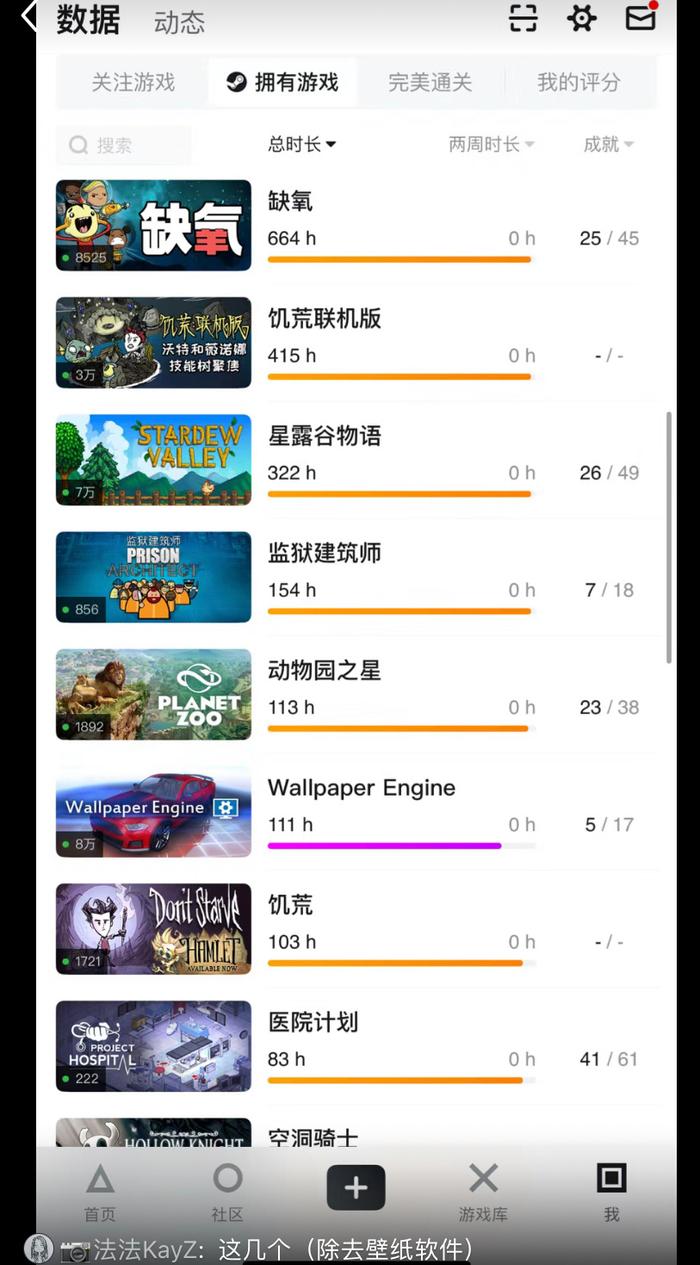
Task: Go to the 首页 bottom tab
Action: 100,1192
